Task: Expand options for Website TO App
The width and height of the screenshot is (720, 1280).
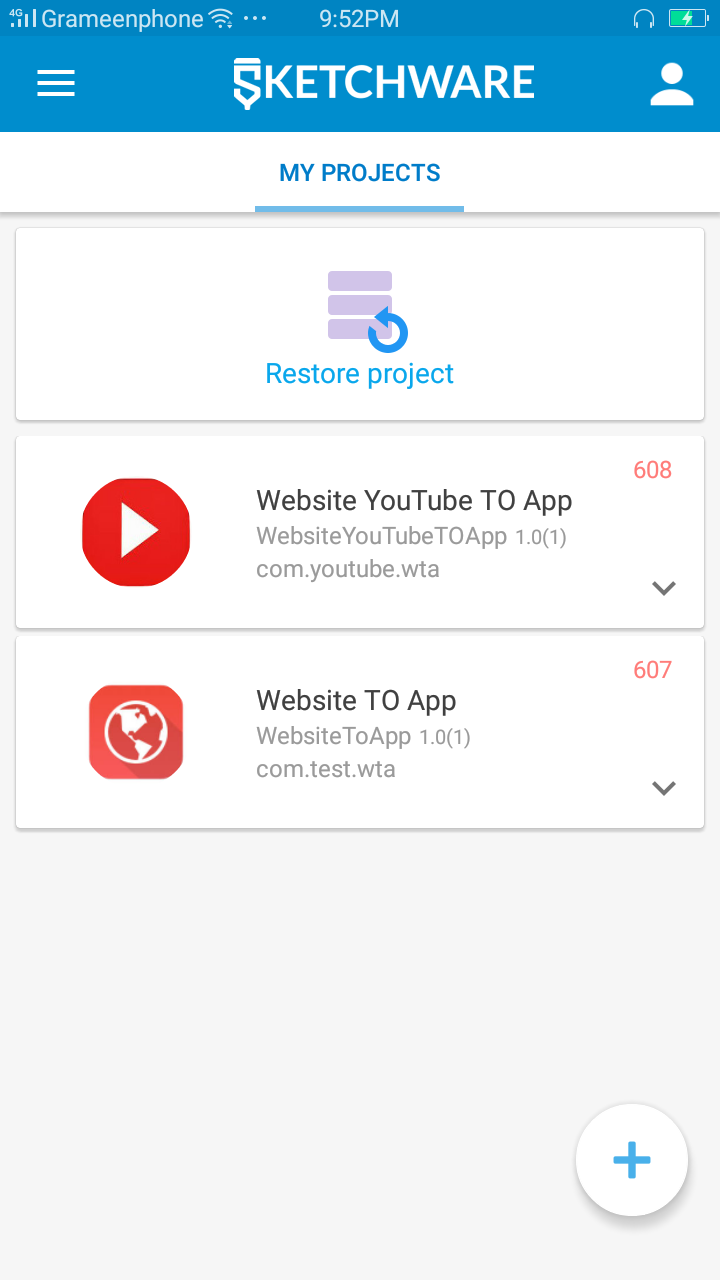Action: [x=664, y=788]
